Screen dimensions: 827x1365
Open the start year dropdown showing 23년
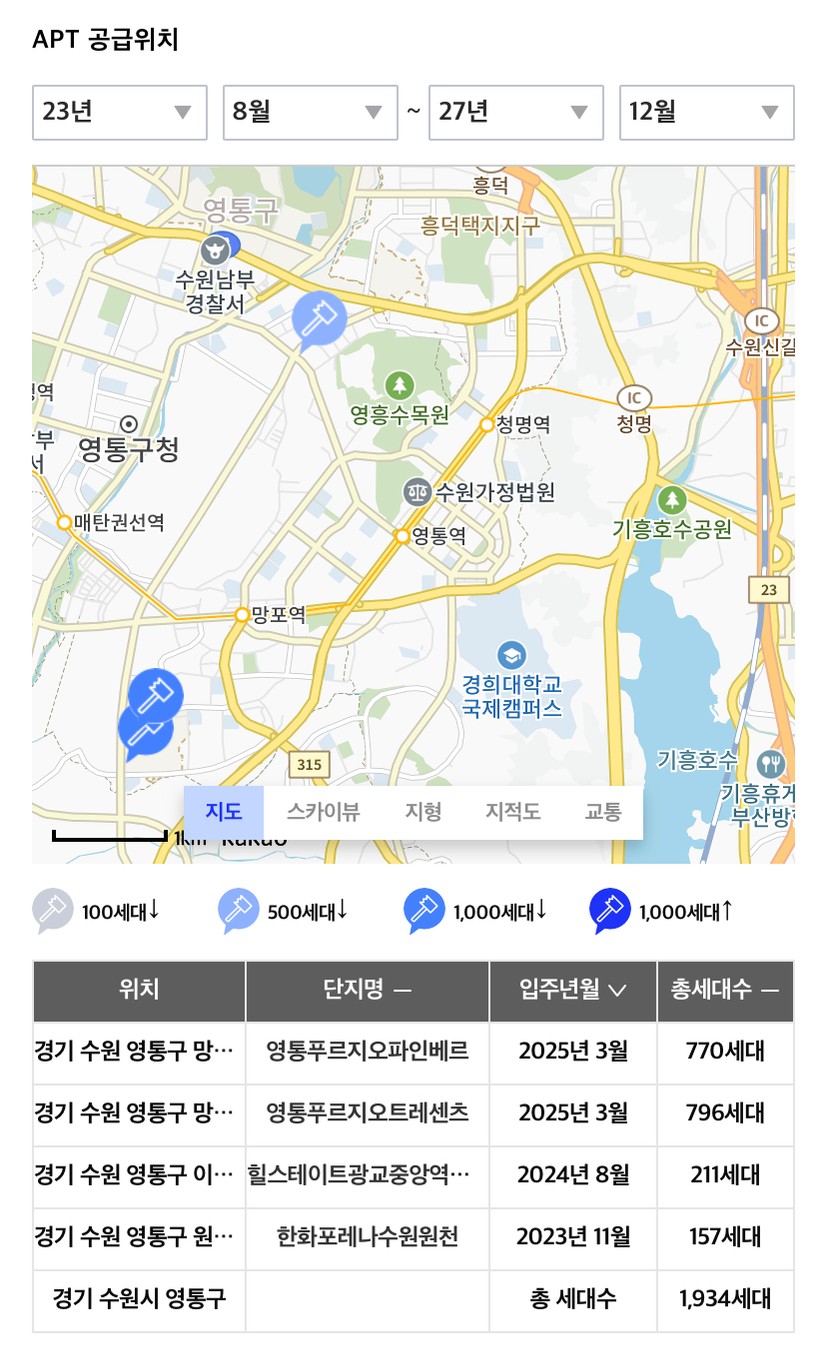[120, 112]
